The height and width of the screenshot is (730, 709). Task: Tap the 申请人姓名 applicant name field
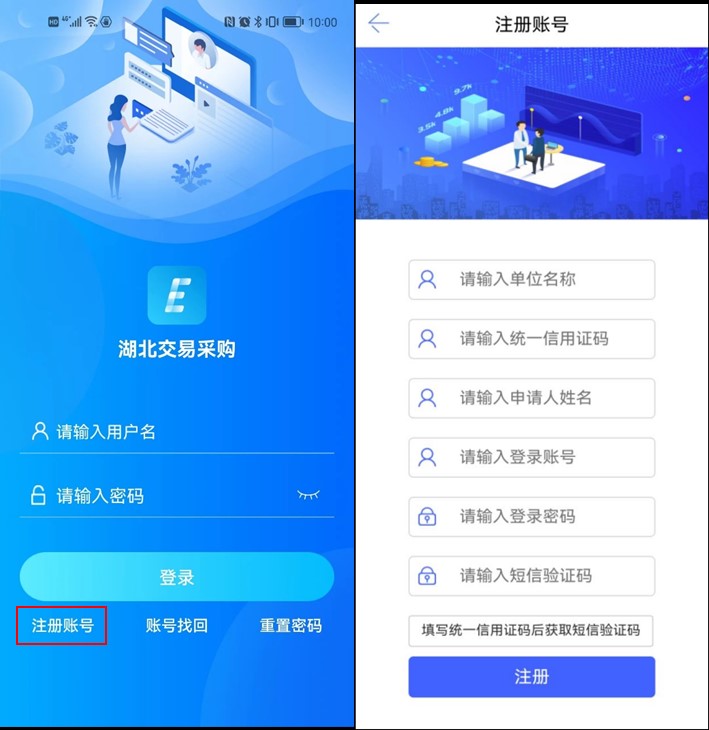coord(531,398)
